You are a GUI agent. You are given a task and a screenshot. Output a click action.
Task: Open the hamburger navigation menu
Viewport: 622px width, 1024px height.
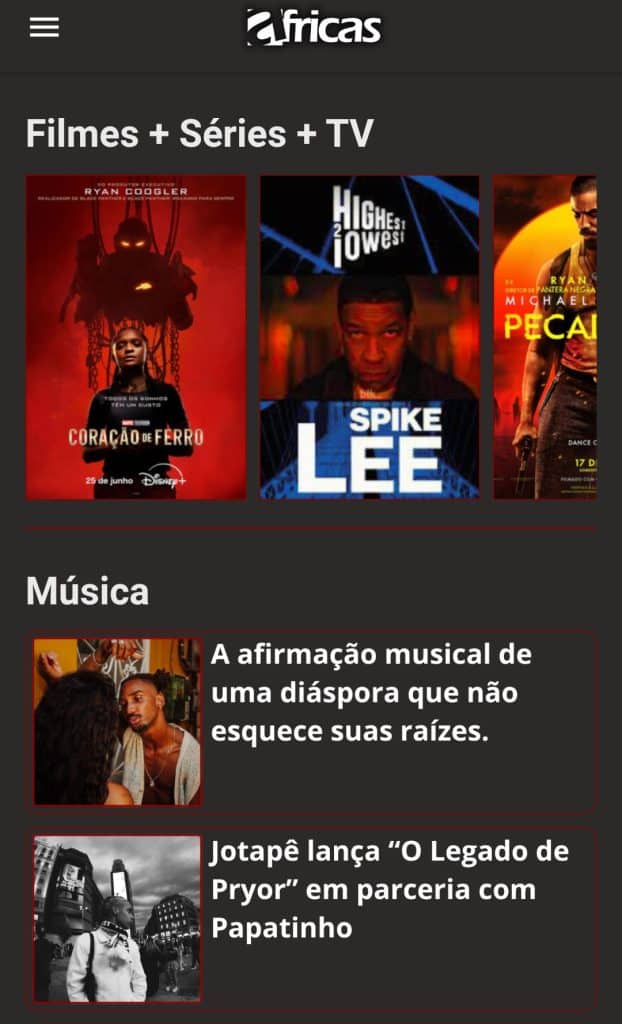click(x=44, y=28)
